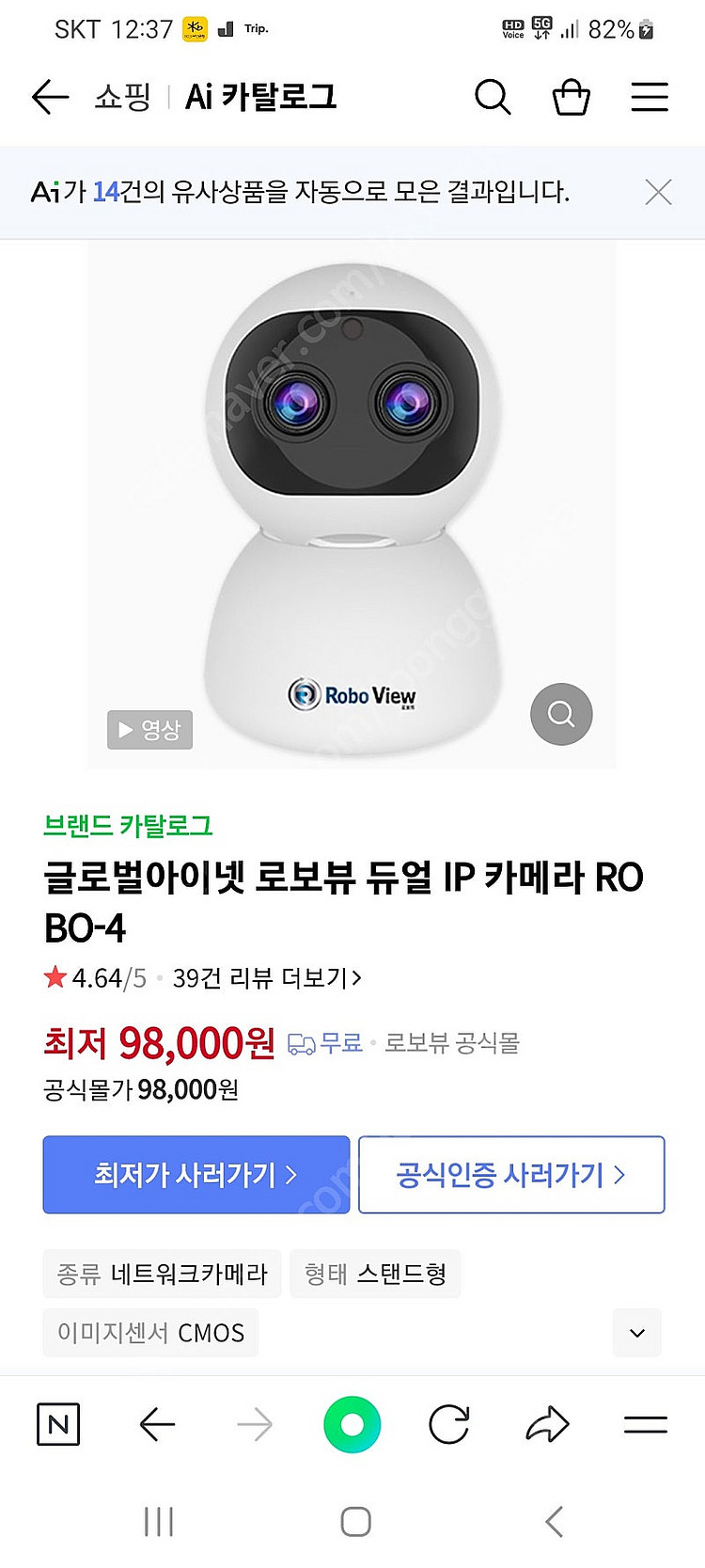The height and width of the screenshot is (1568, 705).
Task: Tap 최저가 사러가기 button
Action: 196,1174
